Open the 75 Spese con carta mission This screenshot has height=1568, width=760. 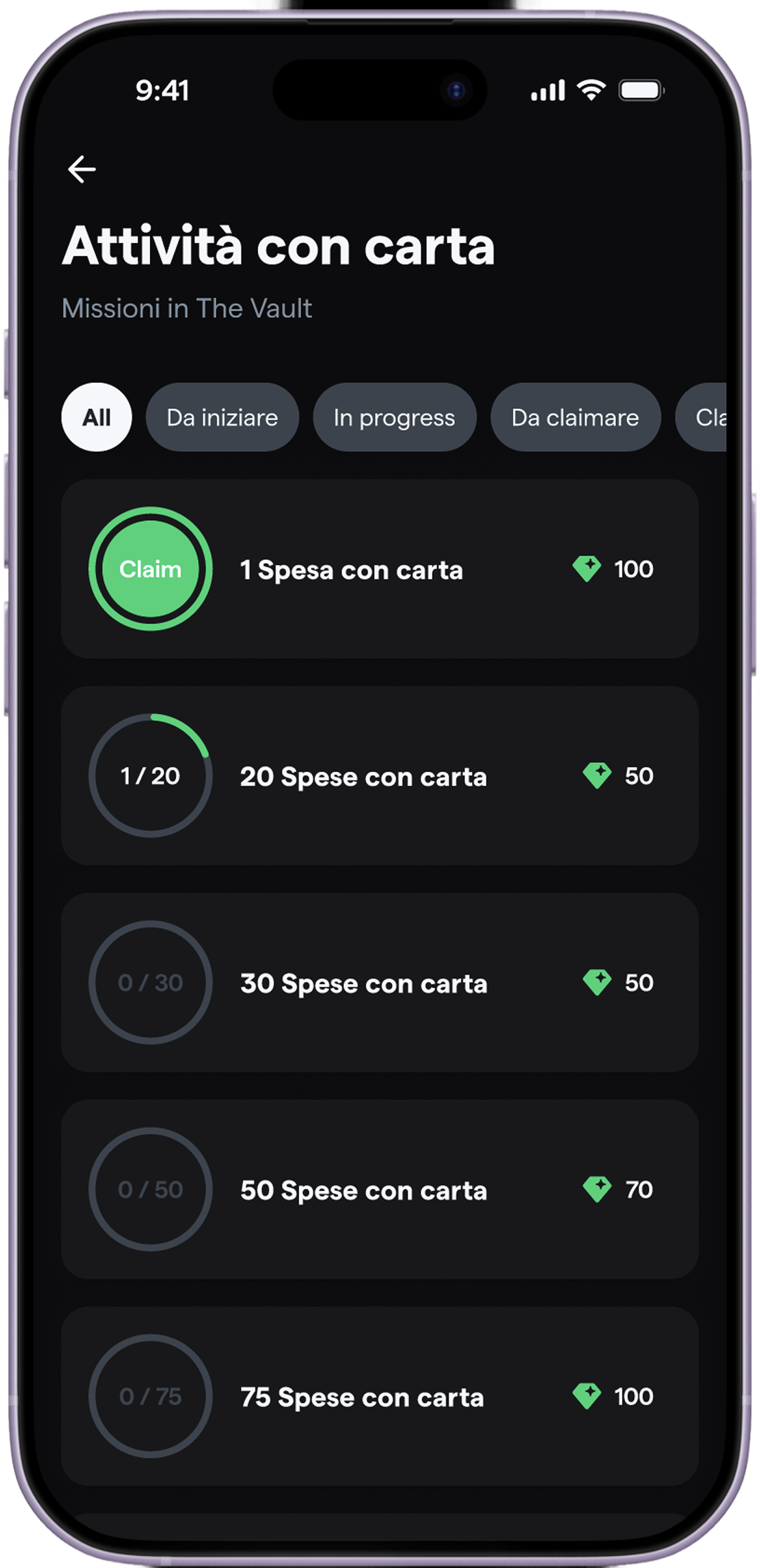(x=379, y=1396)
